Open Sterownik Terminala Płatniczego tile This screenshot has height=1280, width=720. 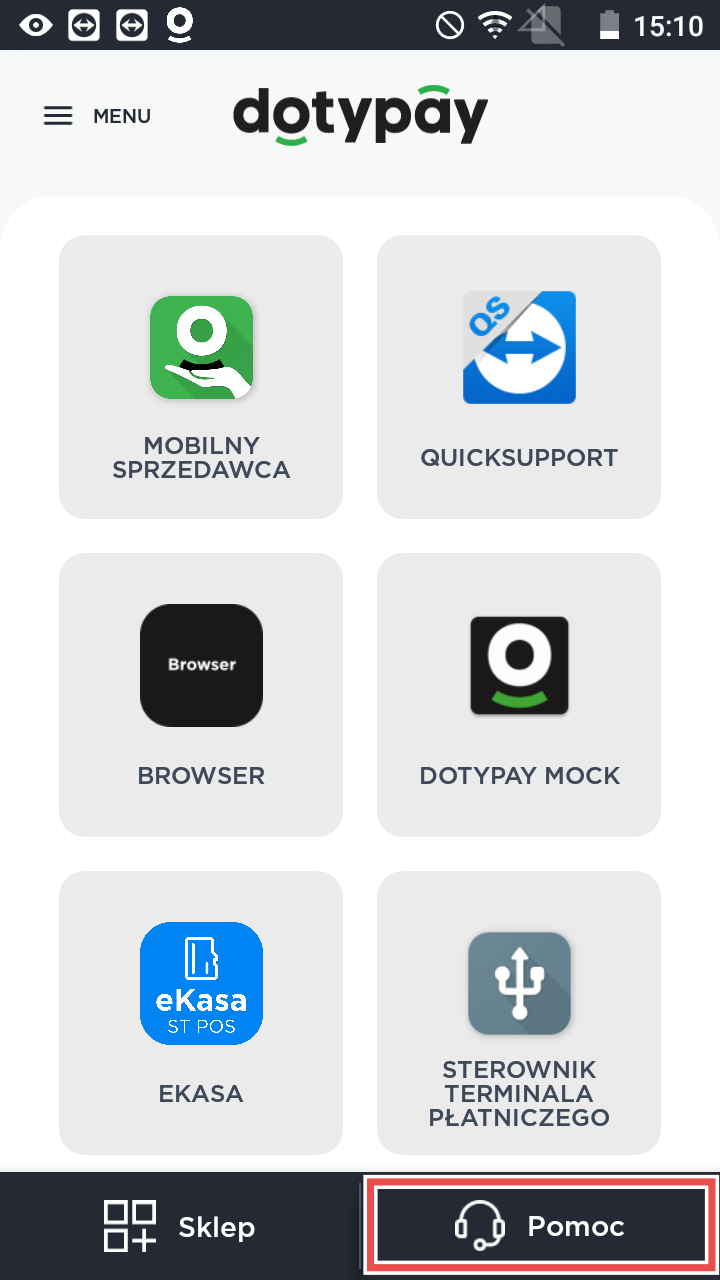pos(519,1012)
